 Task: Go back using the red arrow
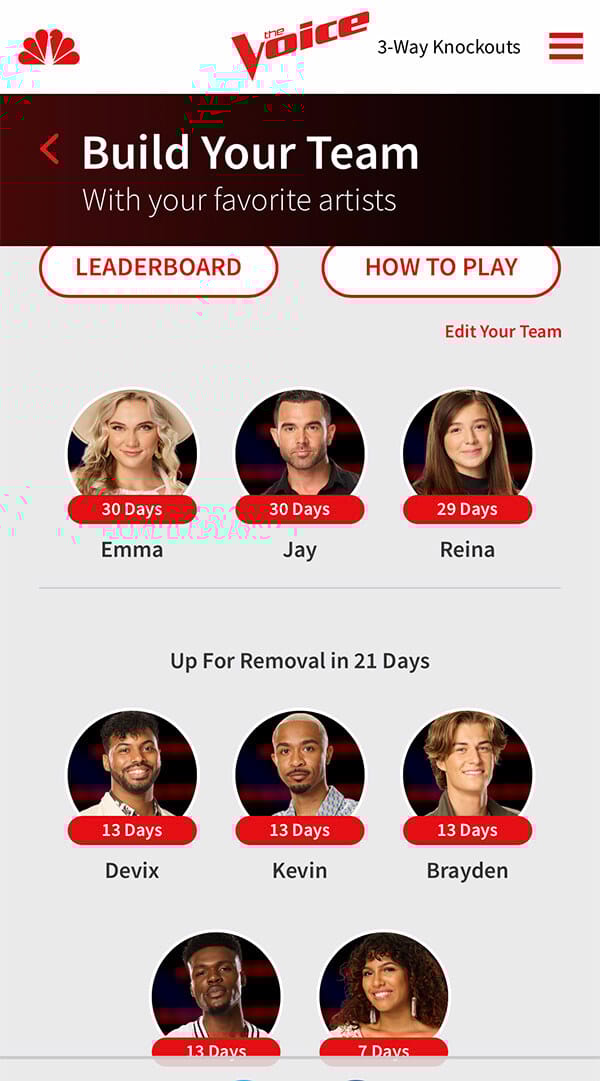point(49,150)
